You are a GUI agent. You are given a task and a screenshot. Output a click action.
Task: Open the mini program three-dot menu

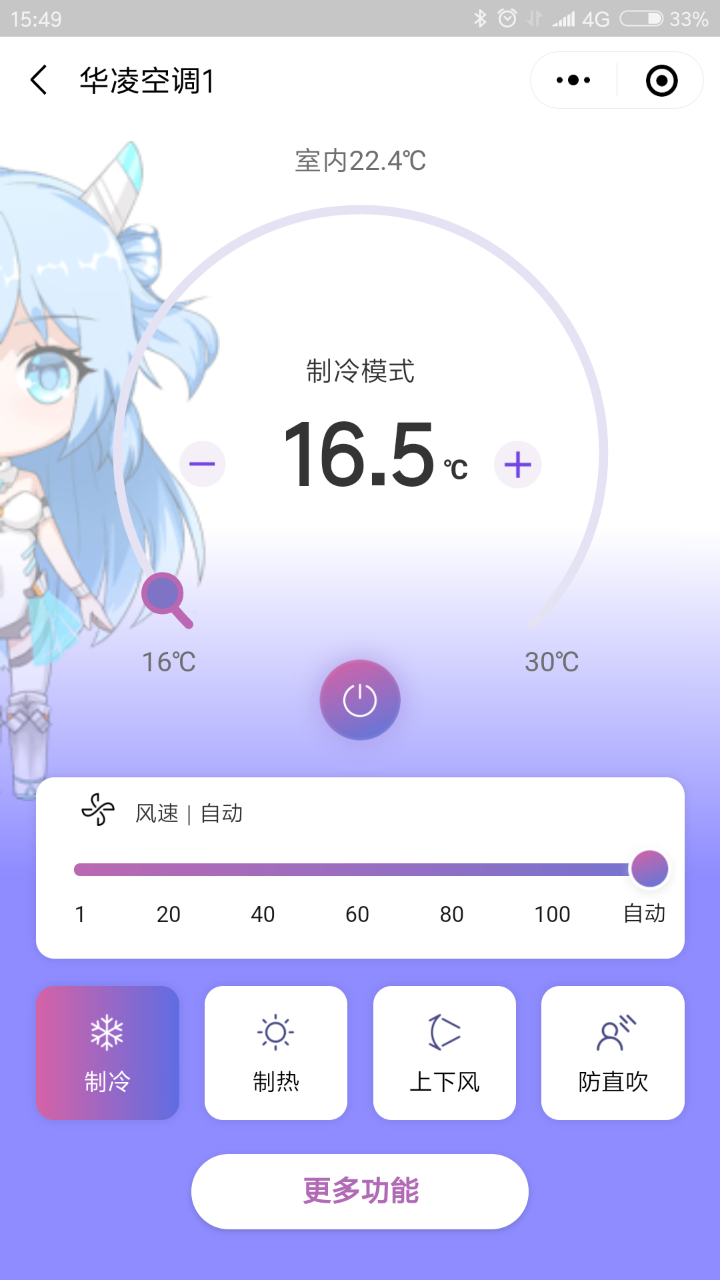point(573,80)
